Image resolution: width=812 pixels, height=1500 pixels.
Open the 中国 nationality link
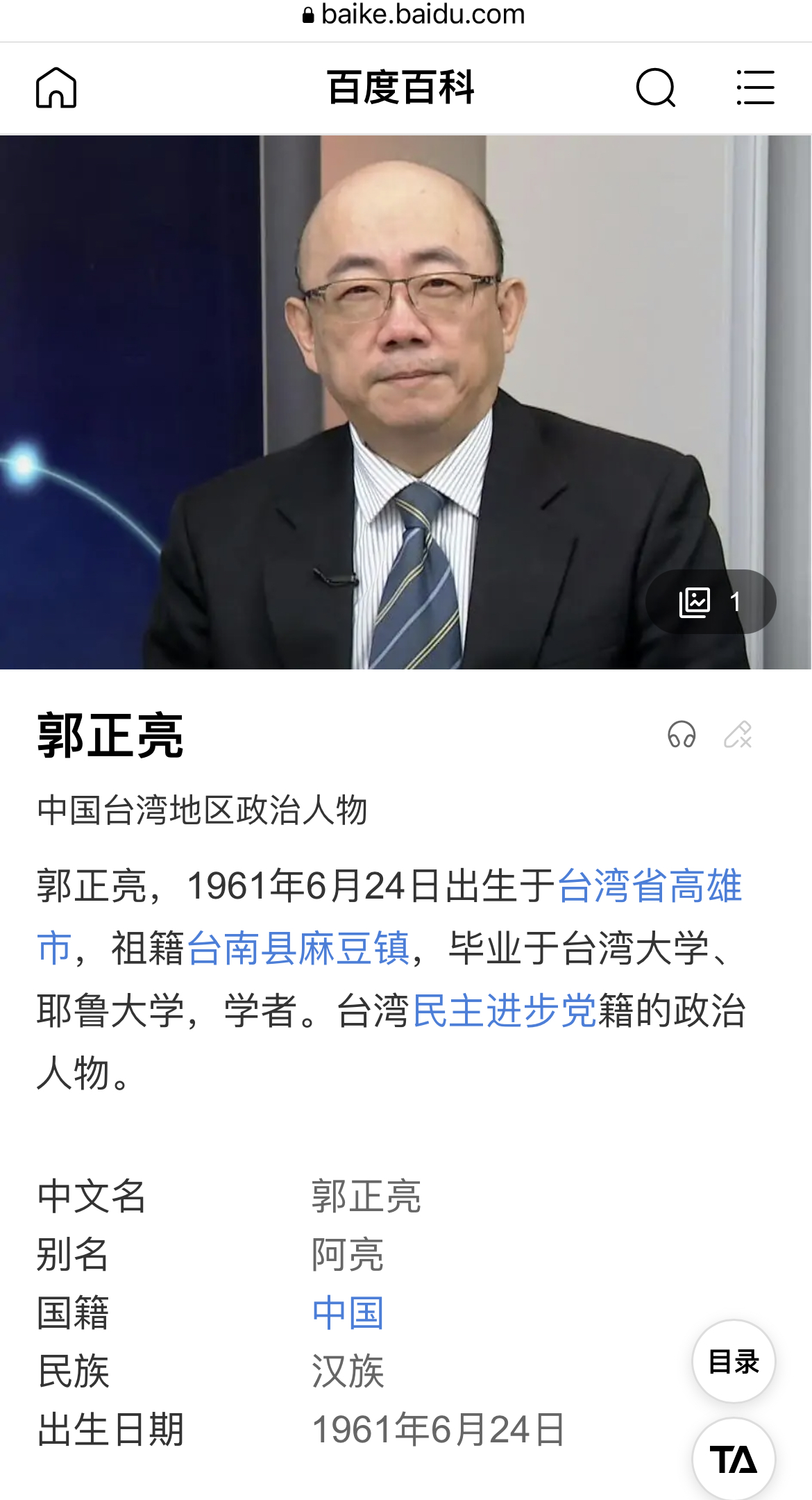[x=348, y=1313]
